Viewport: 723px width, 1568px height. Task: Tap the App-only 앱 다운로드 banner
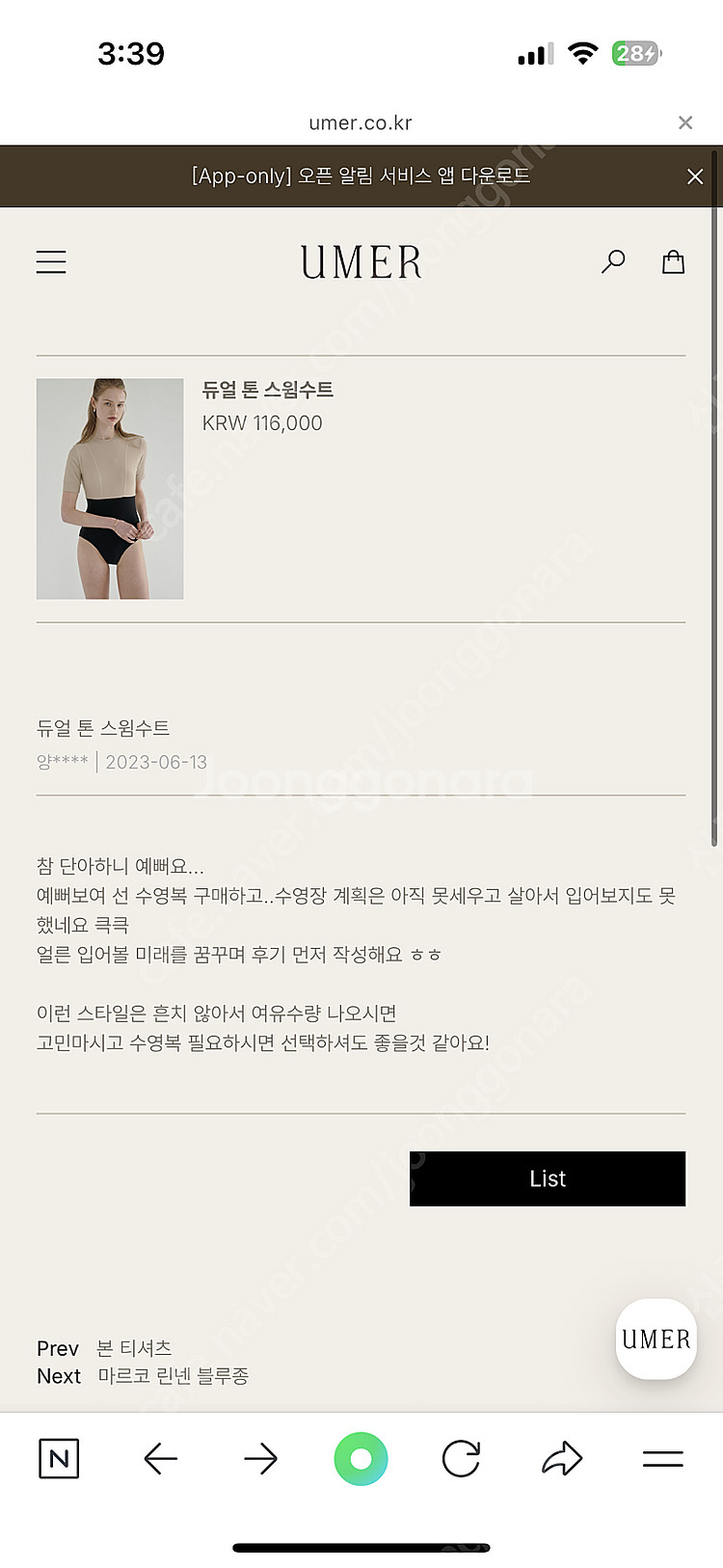(x=361, y=176)
